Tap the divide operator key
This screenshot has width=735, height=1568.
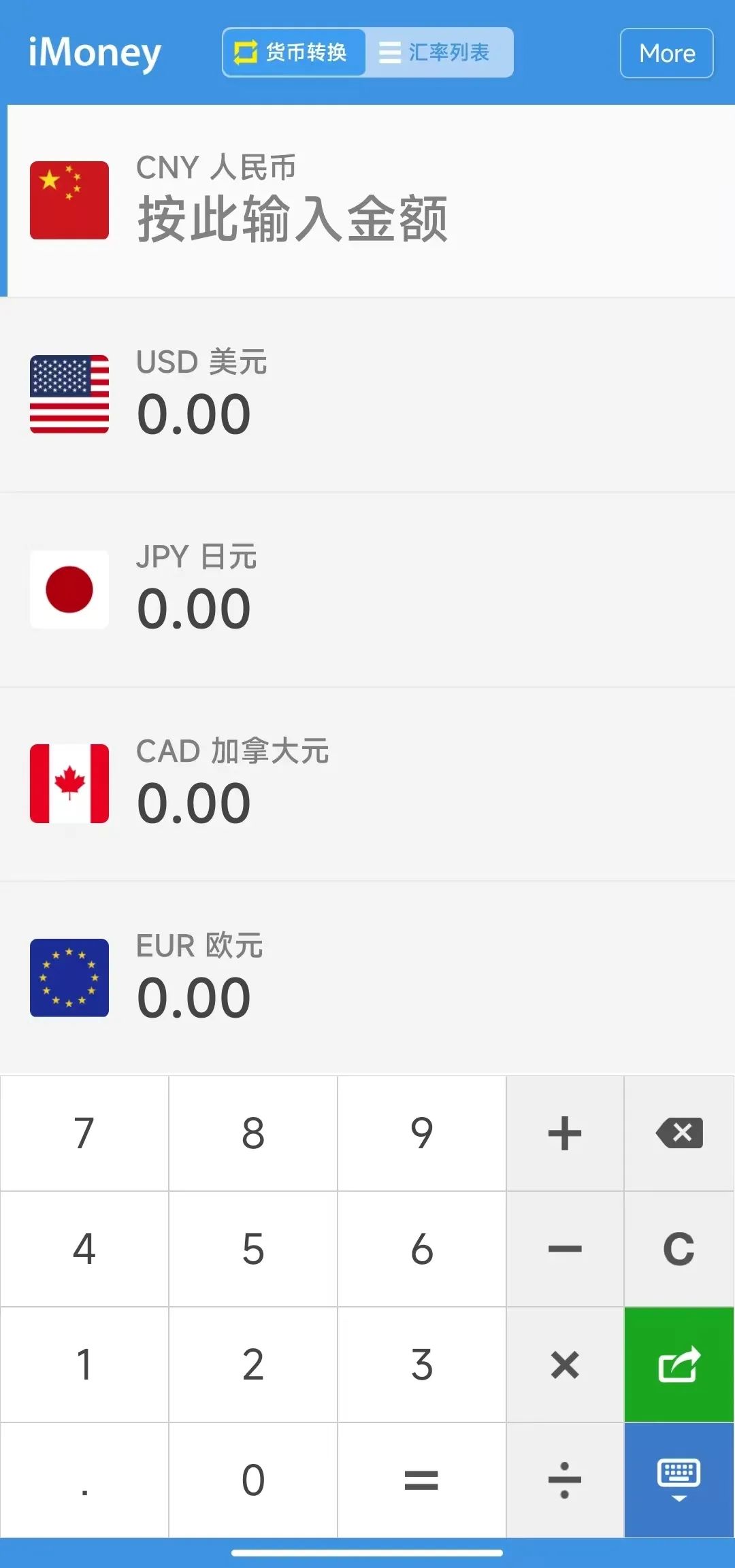(565, 1480)
